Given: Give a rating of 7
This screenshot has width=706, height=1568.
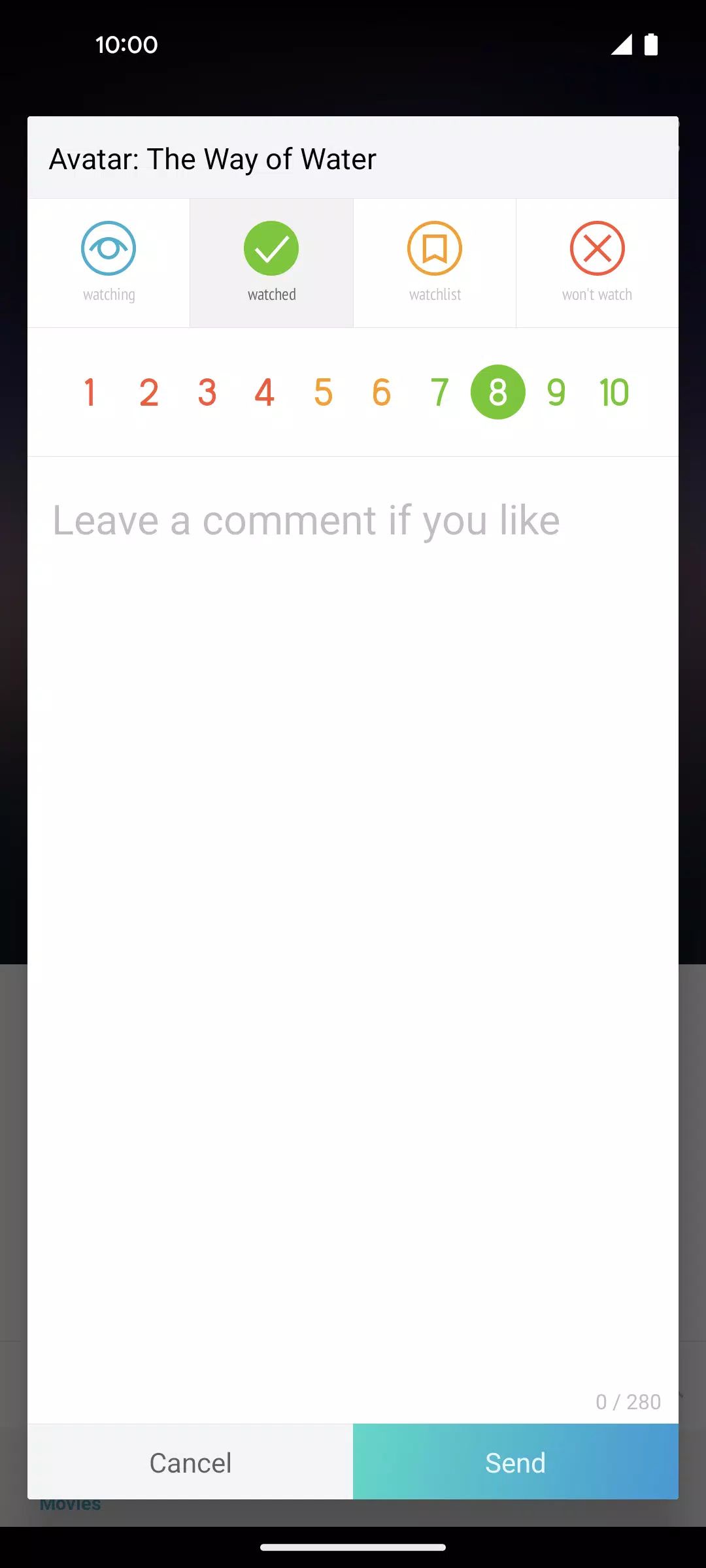Looking at the screenshot, I should [x=440, y=392].
